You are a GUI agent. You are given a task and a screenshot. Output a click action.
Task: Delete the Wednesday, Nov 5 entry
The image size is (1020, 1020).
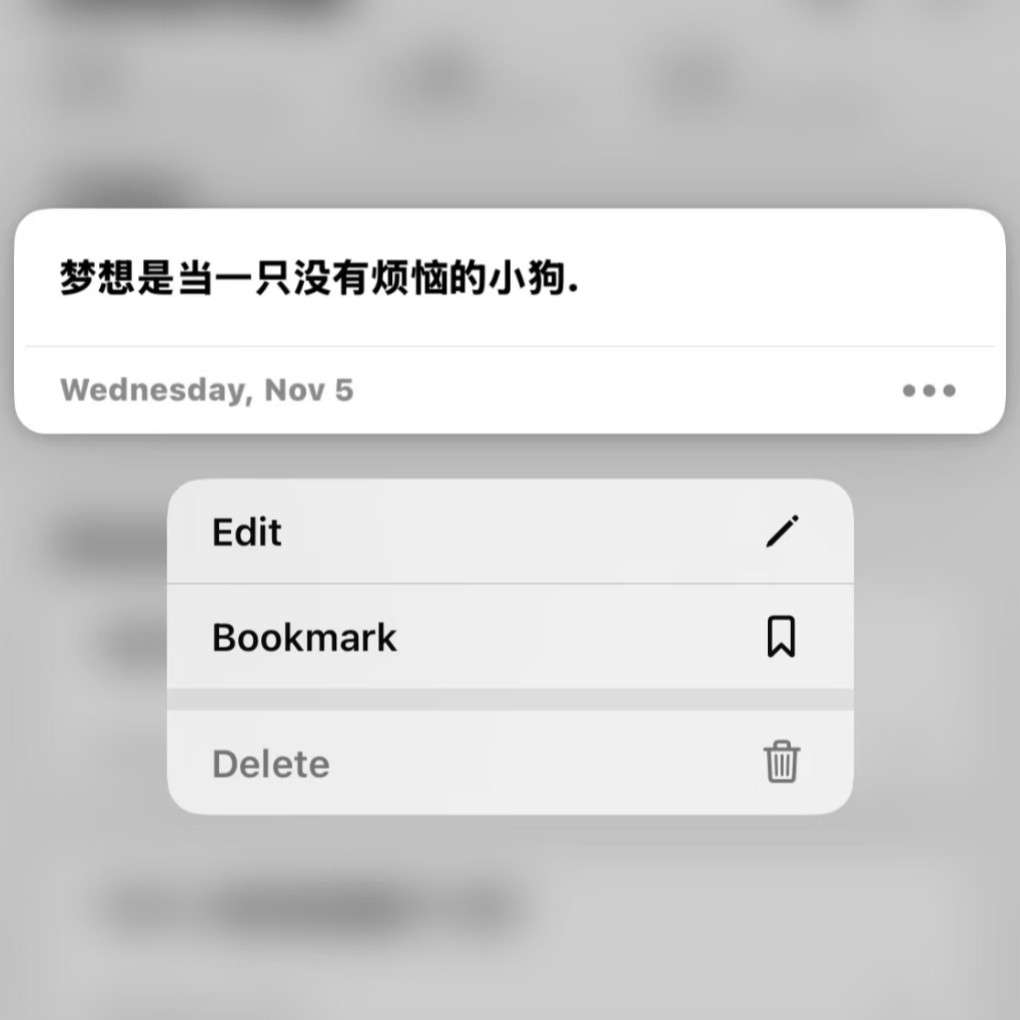pyautogui.click(x=508, y=763)
